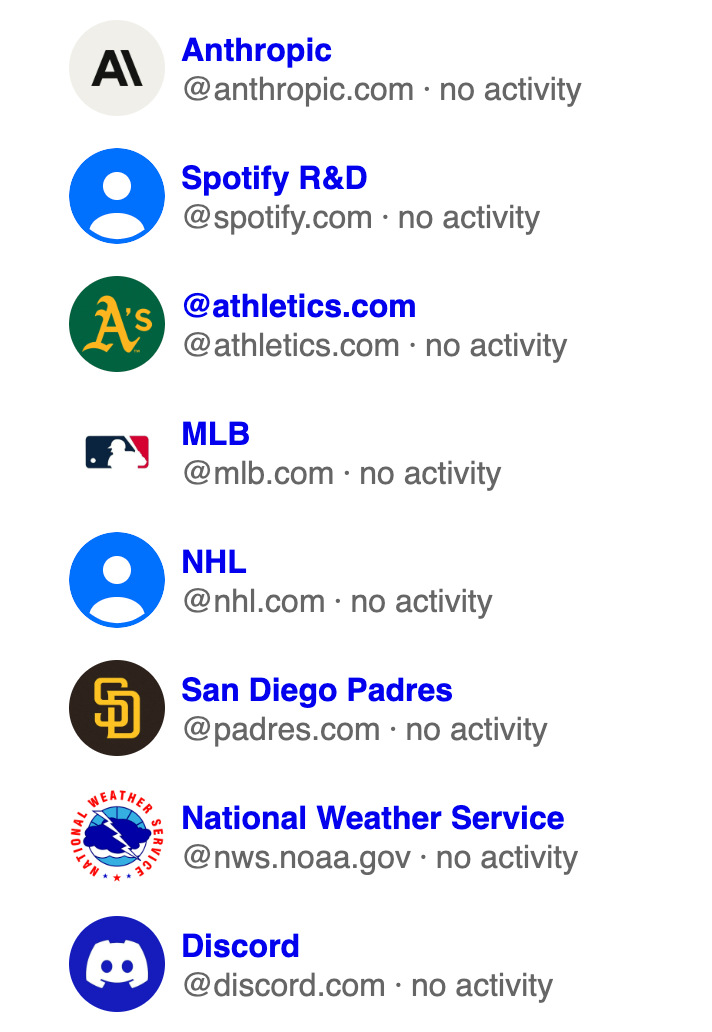Viewport: 712px width, 1032px height.
Task: Open the Discord profile link
Action: tap(240, 946)
